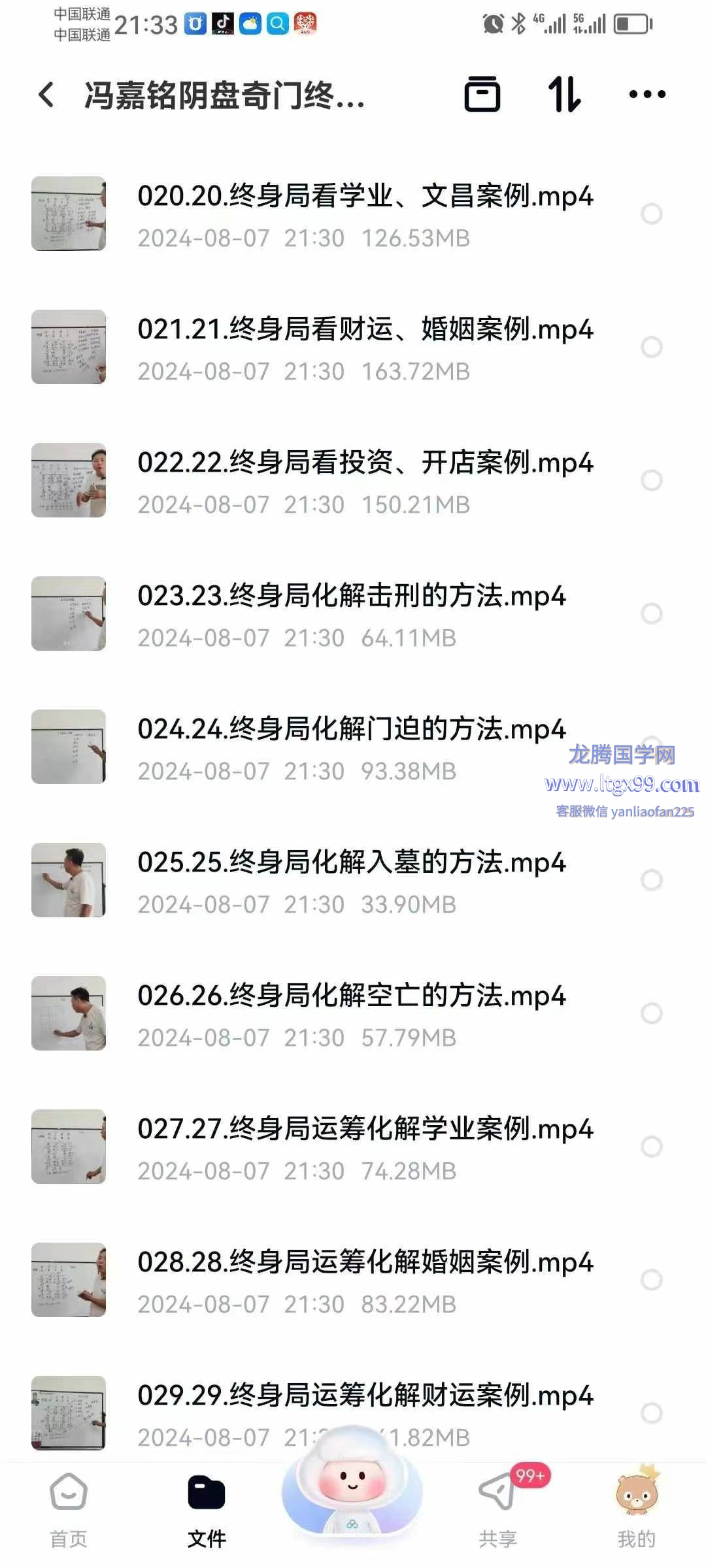This screenshot has width=706, height=1568.
Task: Go back from the 冯嘉铭阴盘奇门 folder
Action: 46,95
